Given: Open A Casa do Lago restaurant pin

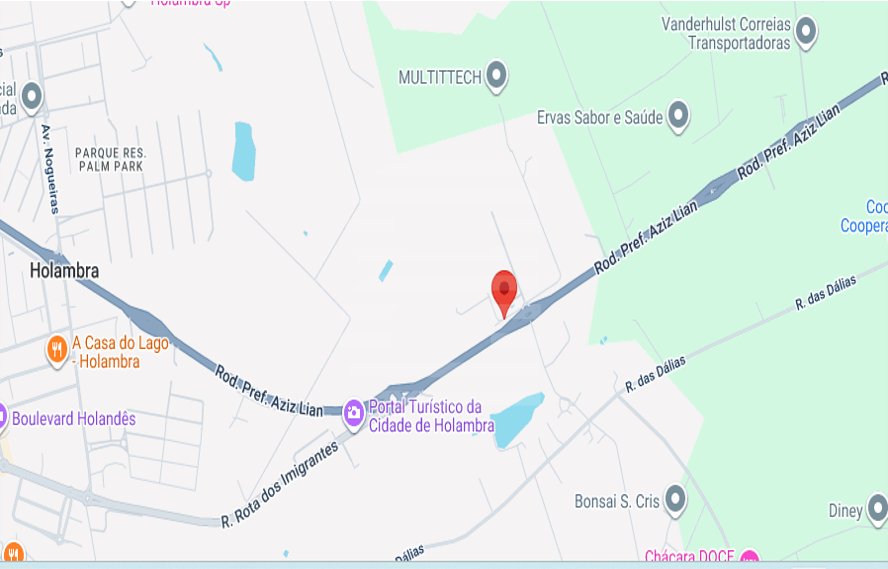Looking at the screenshot, I should coord(57,349).
